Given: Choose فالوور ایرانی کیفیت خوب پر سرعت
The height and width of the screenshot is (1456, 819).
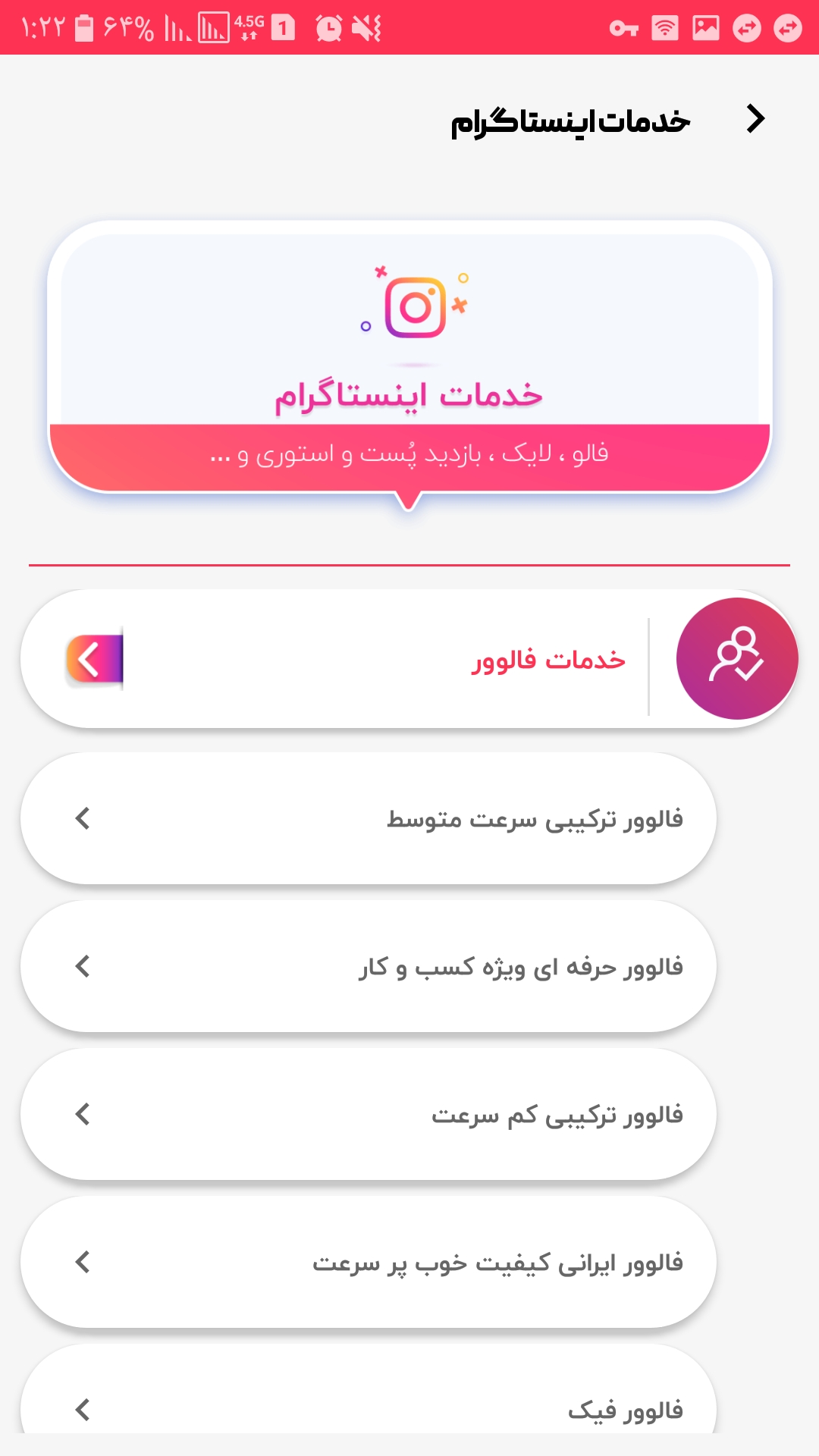Looking at the screenshot, I should [369, 1262].
